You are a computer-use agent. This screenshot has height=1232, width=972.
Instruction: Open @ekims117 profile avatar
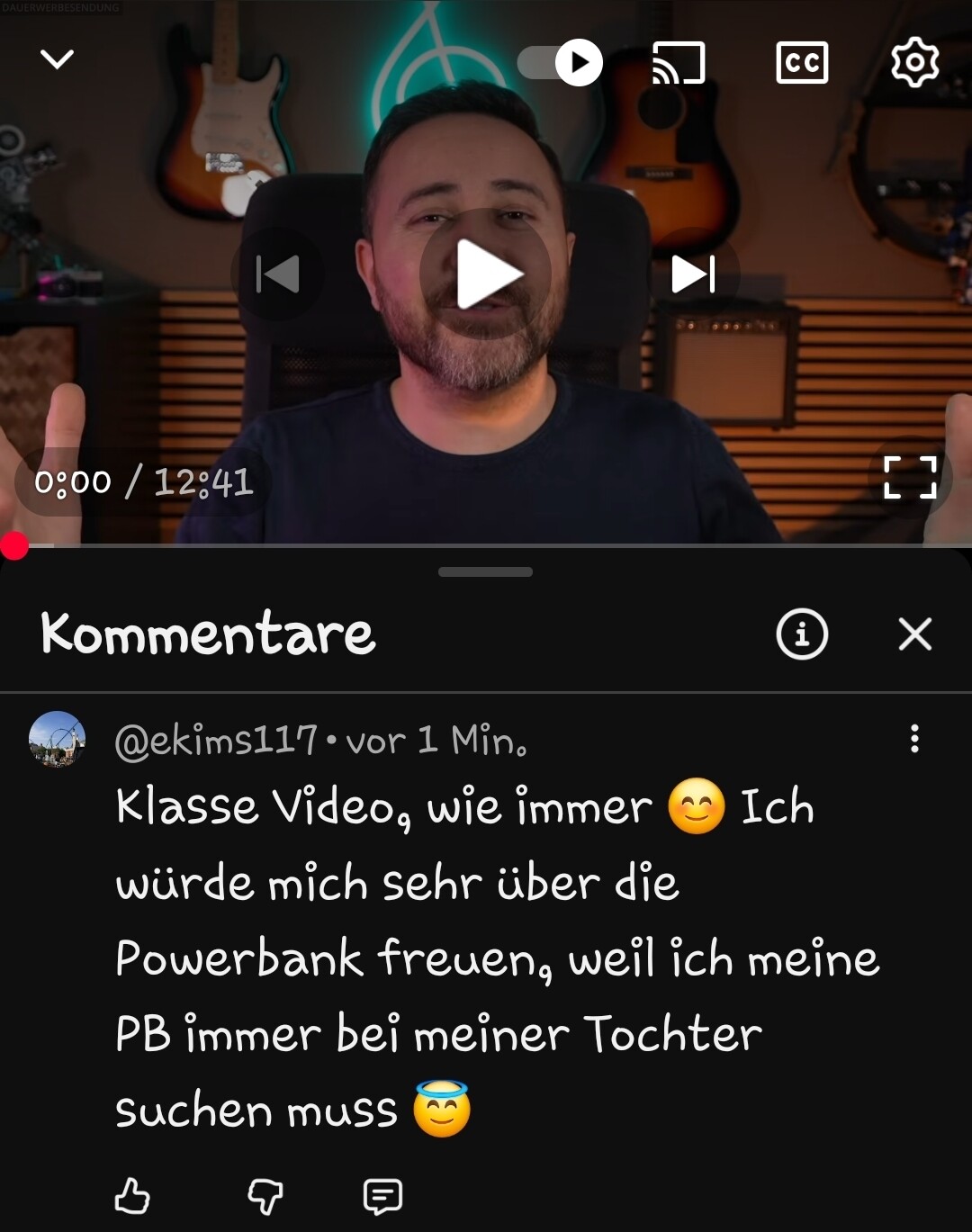coord(58,739)
